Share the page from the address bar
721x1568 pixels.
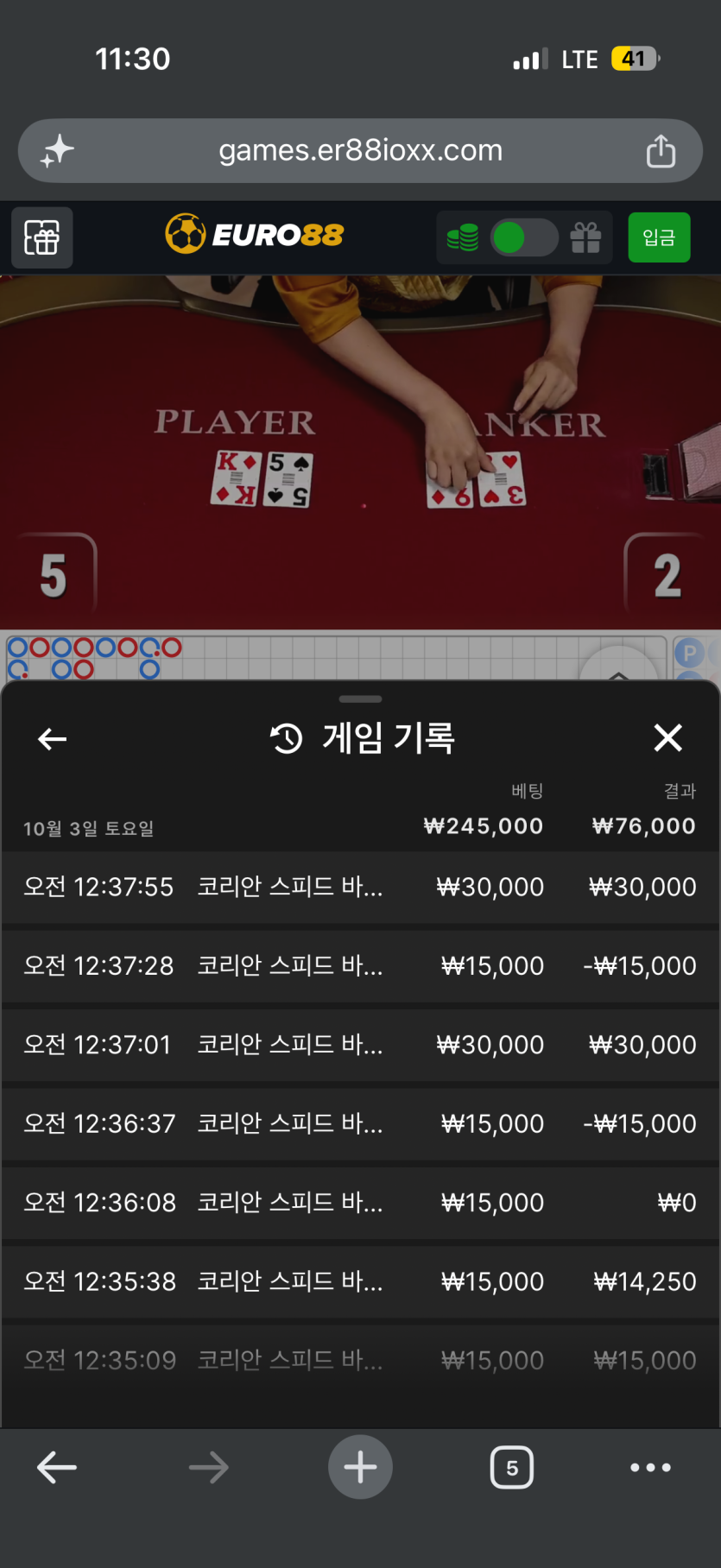point(661,151)
